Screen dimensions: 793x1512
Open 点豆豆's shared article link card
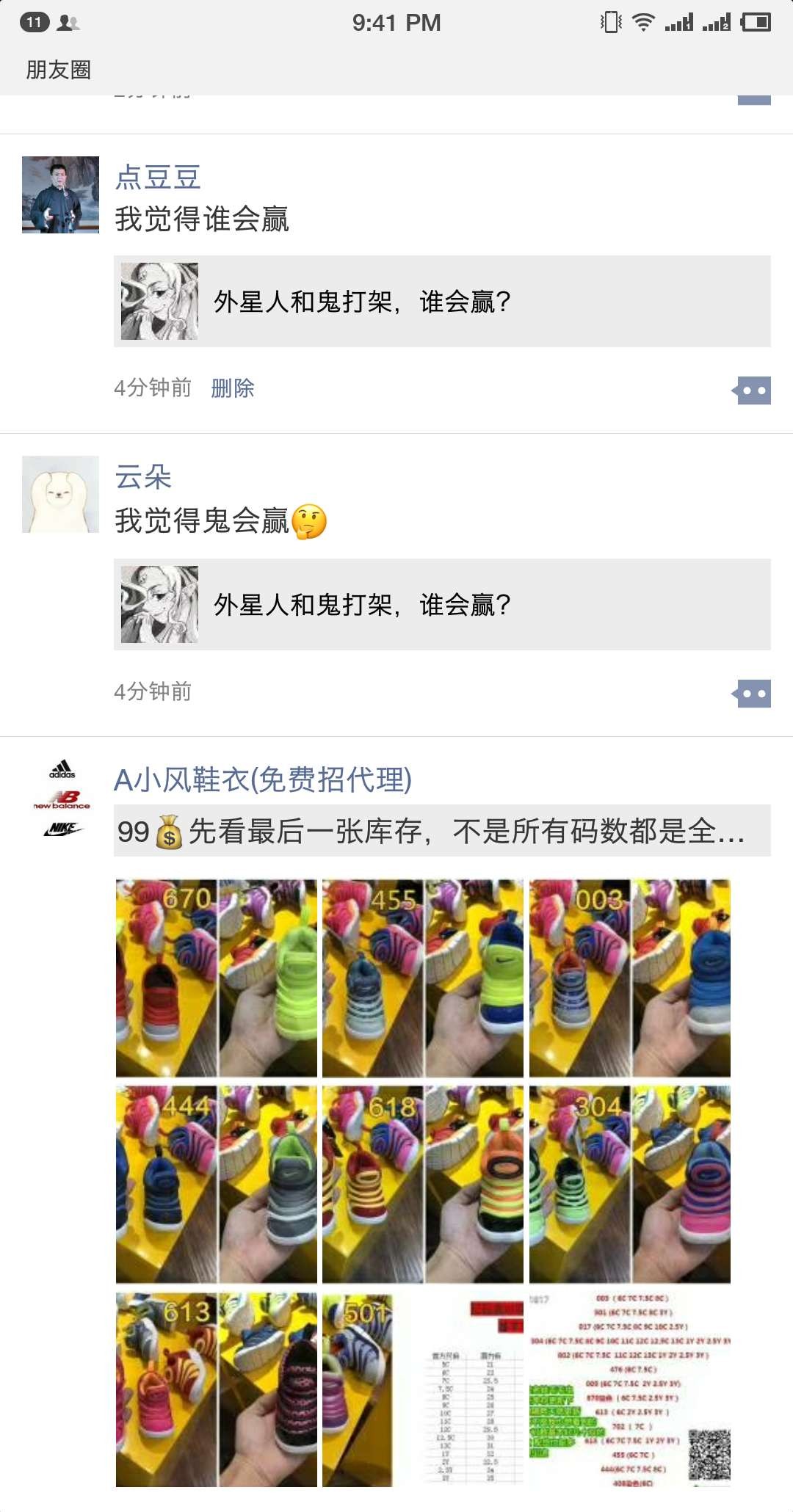pyautogui.click(x=442, y=301)
